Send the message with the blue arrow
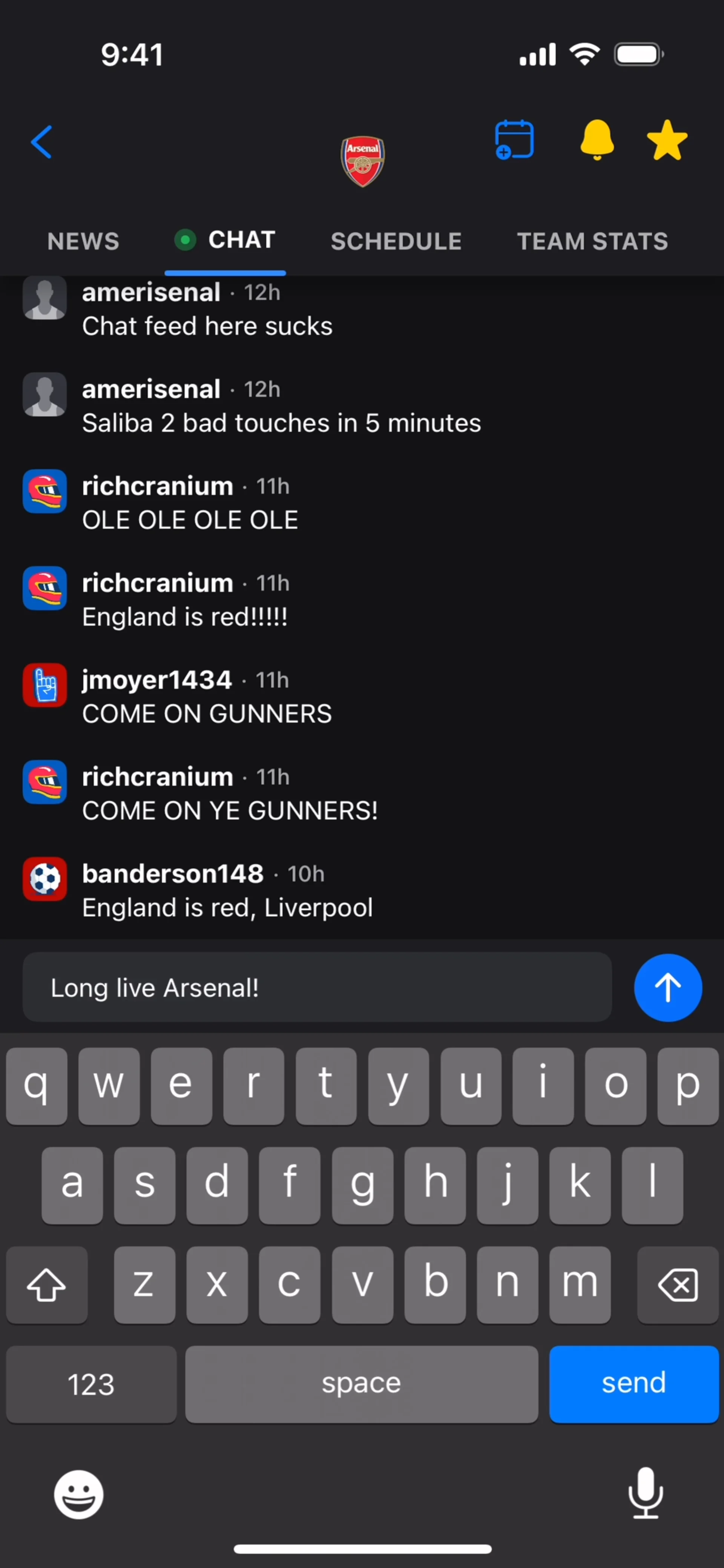 pos(667,987)
